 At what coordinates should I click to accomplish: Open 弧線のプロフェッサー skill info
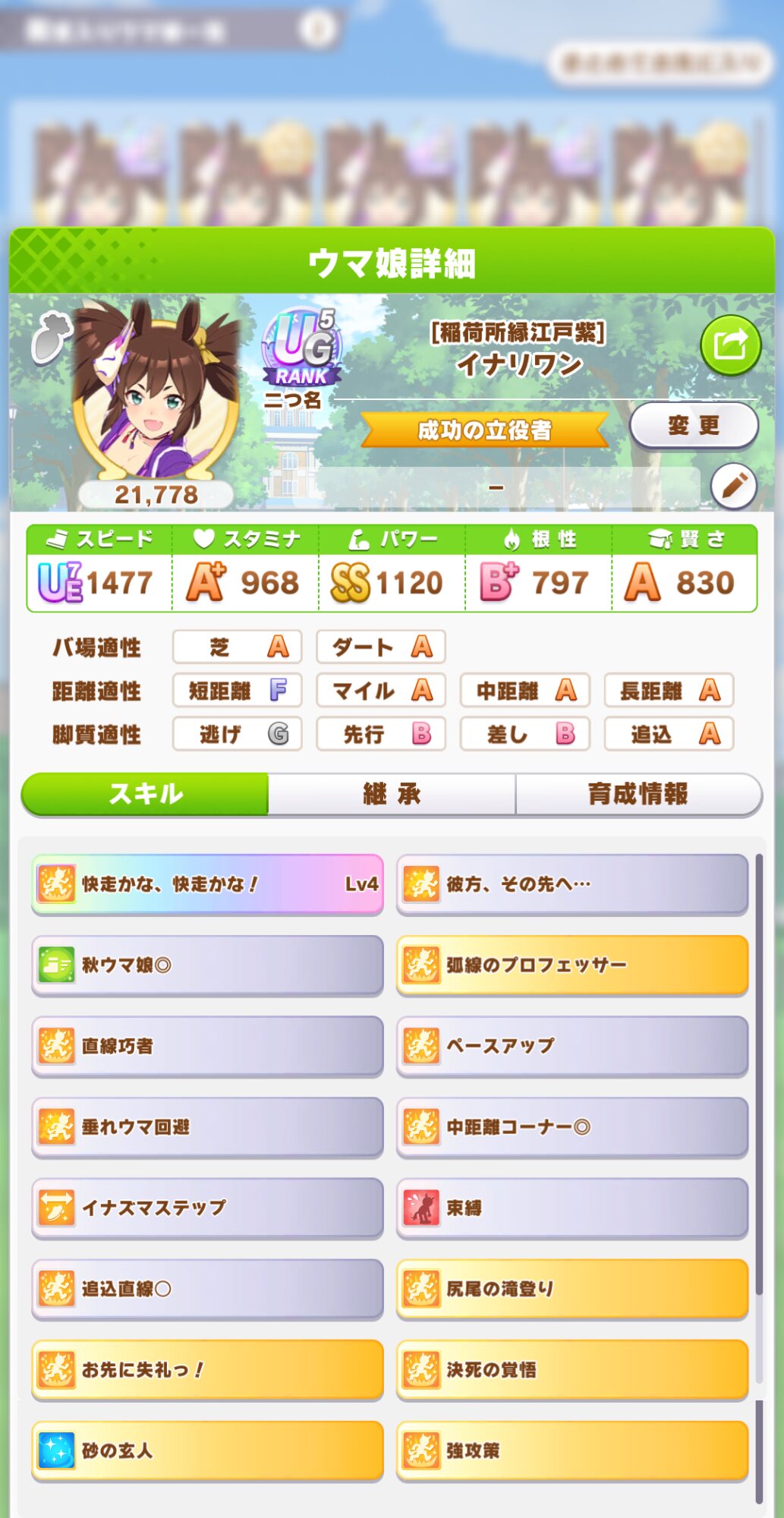[572, 965]
